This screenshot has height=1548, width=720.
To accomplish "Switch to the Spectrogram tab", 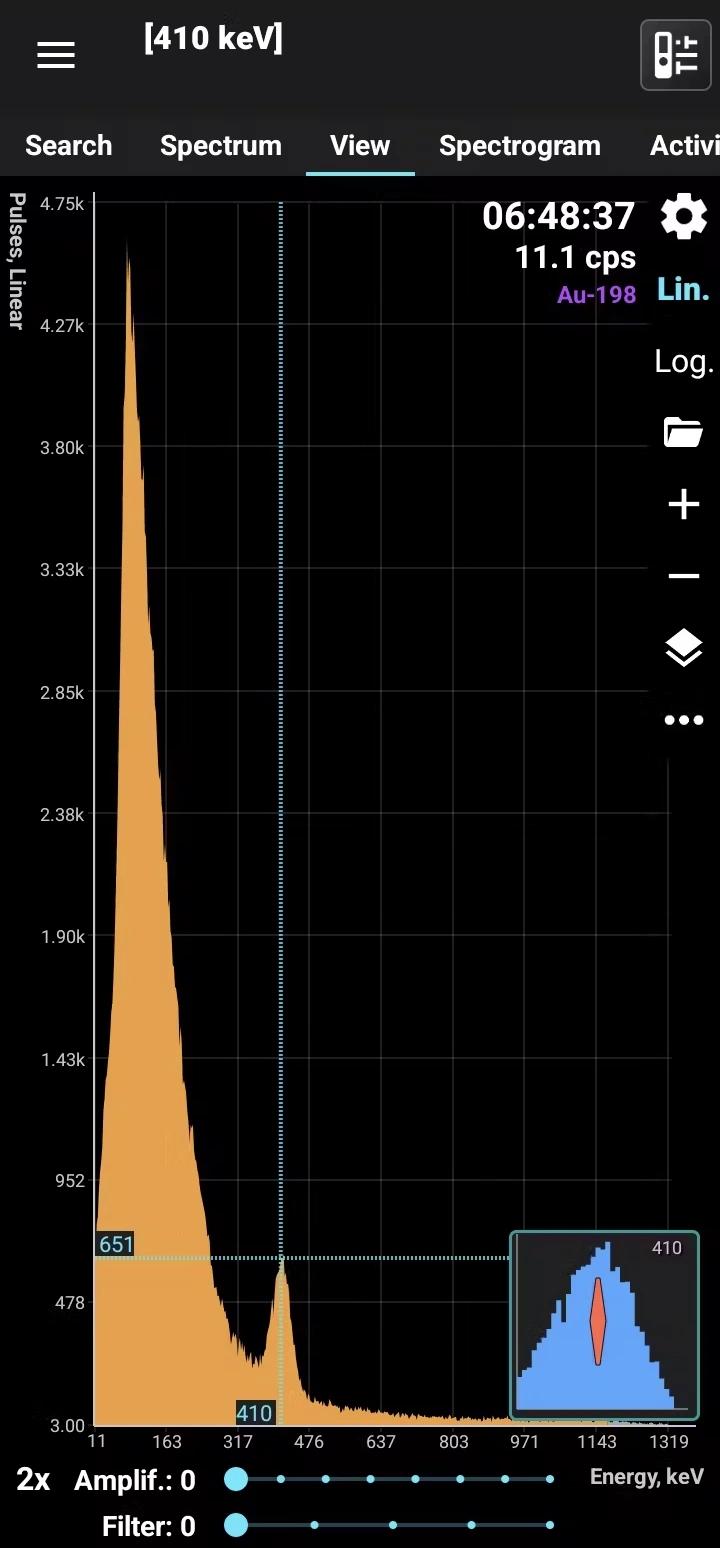I will click(519, 146).
